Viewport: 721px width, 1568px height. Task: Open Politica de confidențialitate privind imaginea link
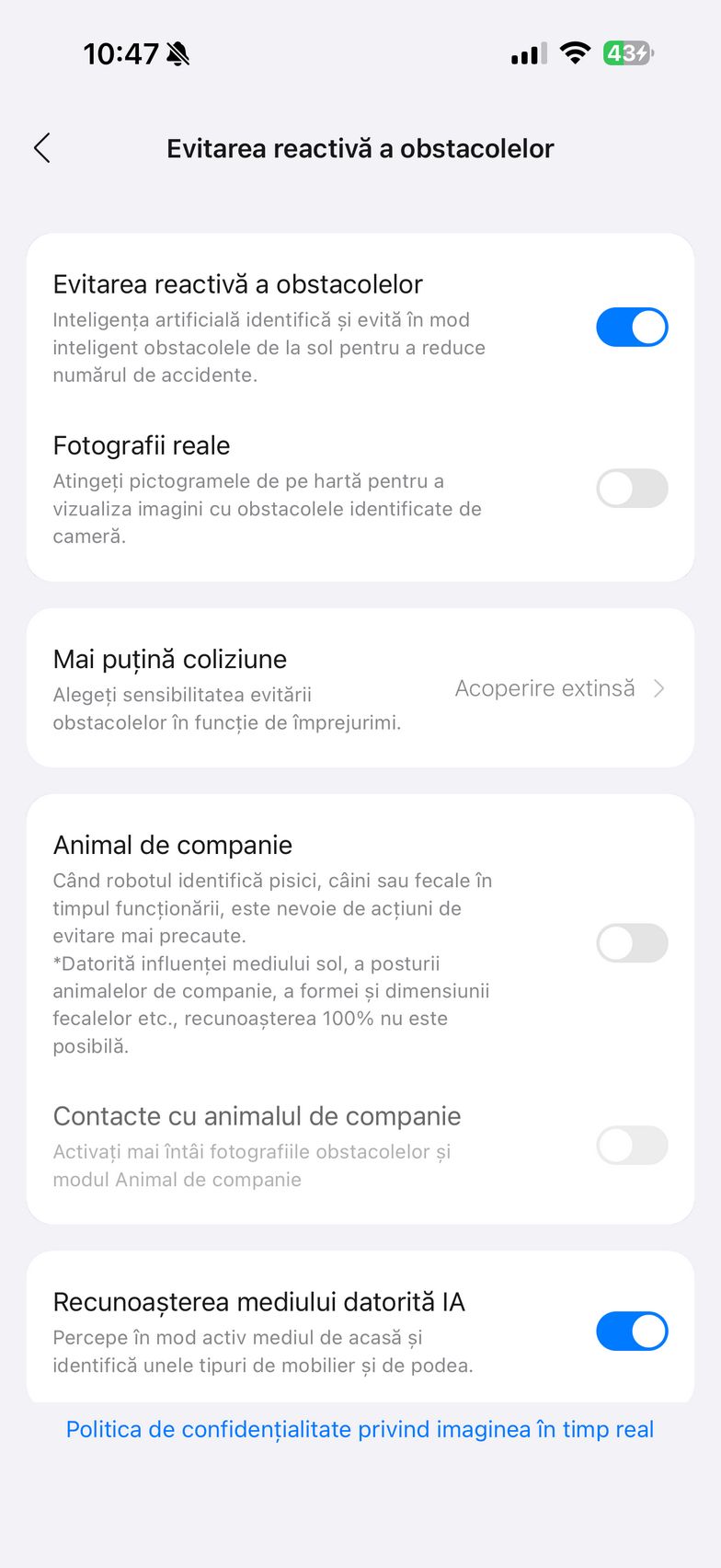click(360, 1429)
